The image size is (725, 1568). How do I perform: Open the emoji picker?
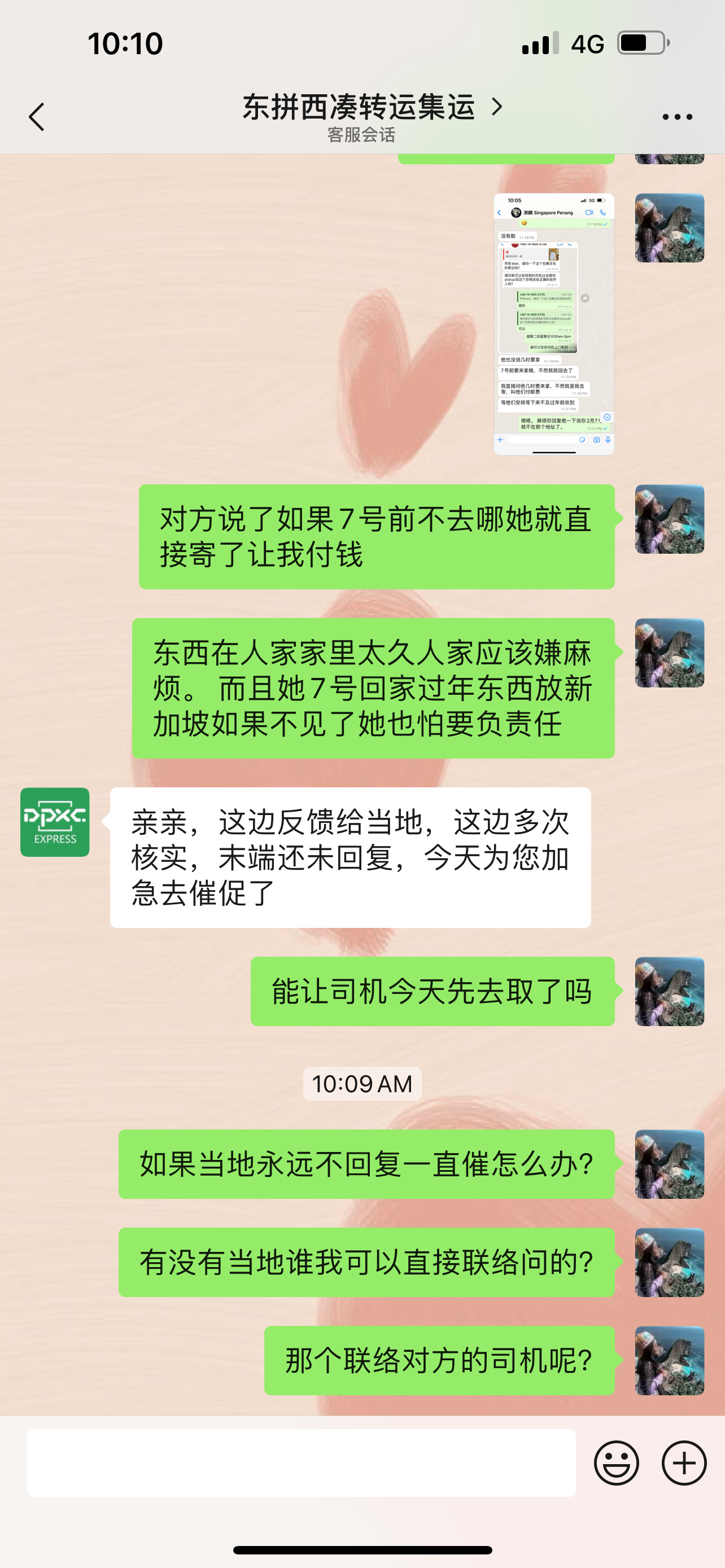tap(616, 1462)
